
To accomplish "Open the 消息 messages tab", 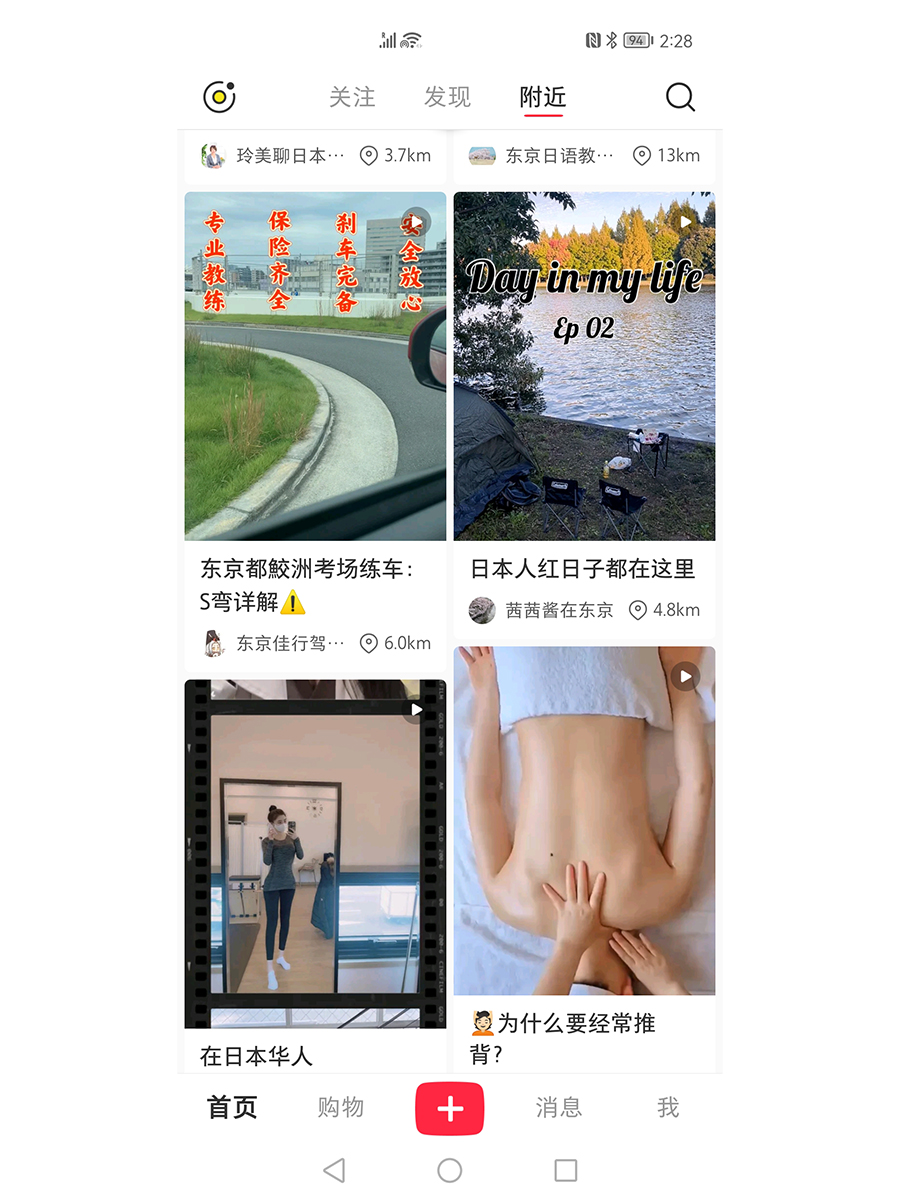I will pos(559,1107).
